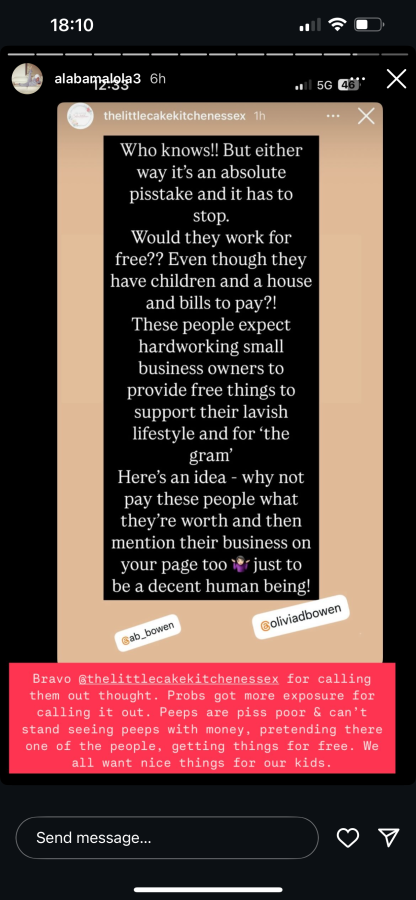Image resolution: width=416 pixels, height=900 pixels.
Task: Share the story with the paper plane icon
Action: (x=389, y=837)
